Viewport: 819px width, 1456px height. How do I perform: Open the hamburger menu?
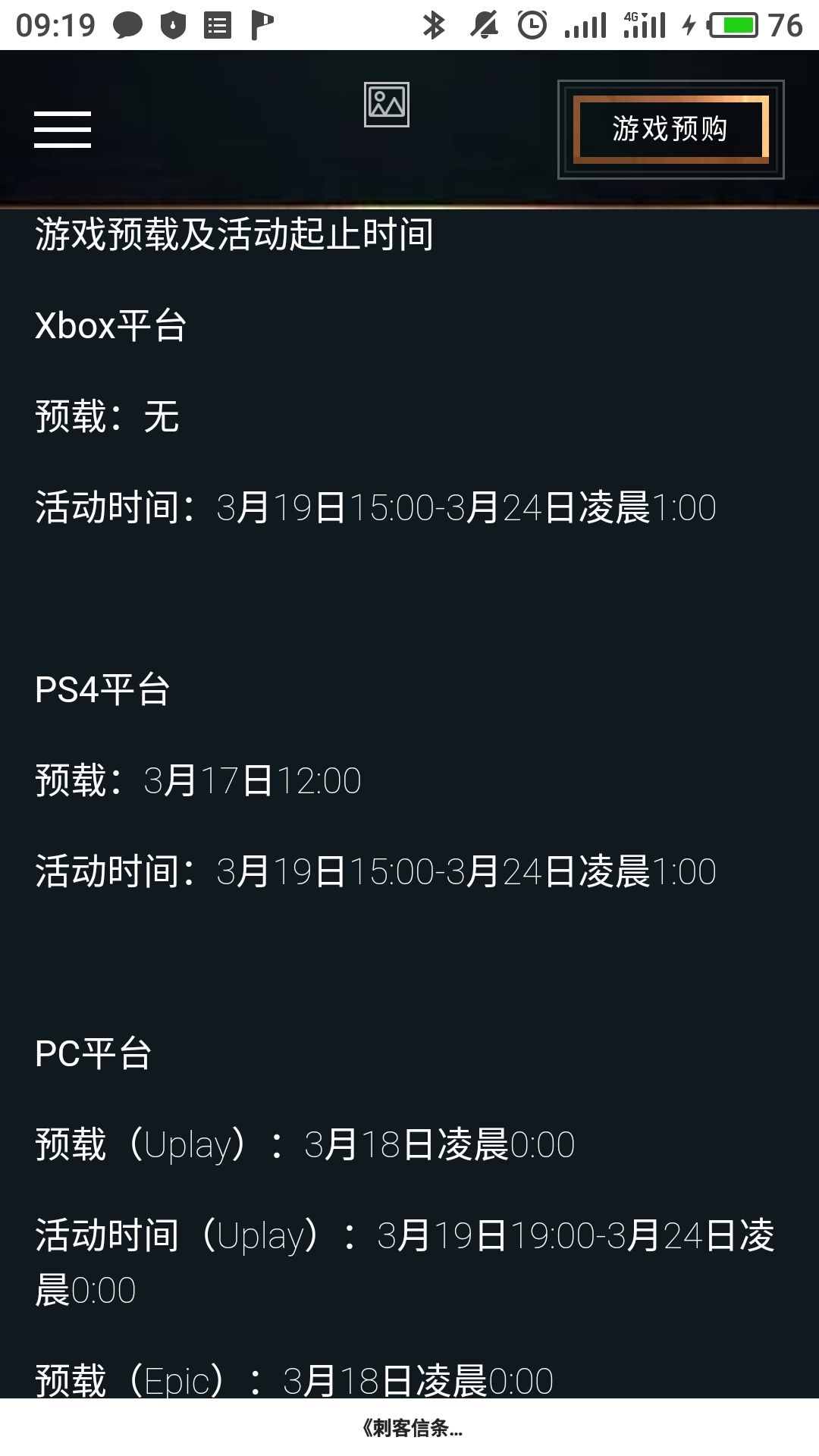[62, 129]
